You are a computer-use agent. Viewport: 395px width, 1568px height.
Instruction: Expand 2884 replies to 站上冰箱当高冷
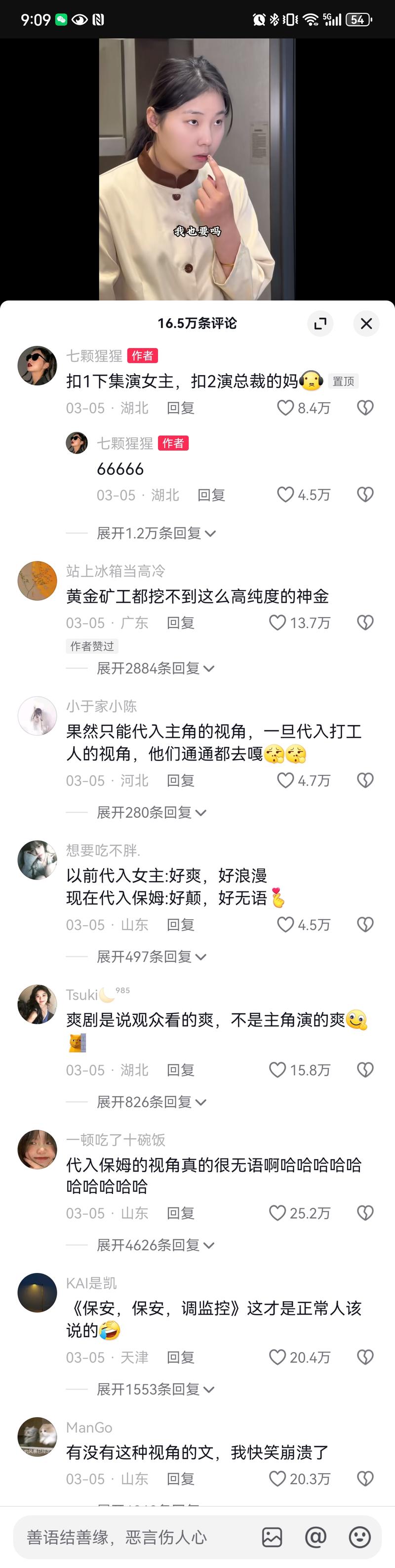tap(155, 668)
